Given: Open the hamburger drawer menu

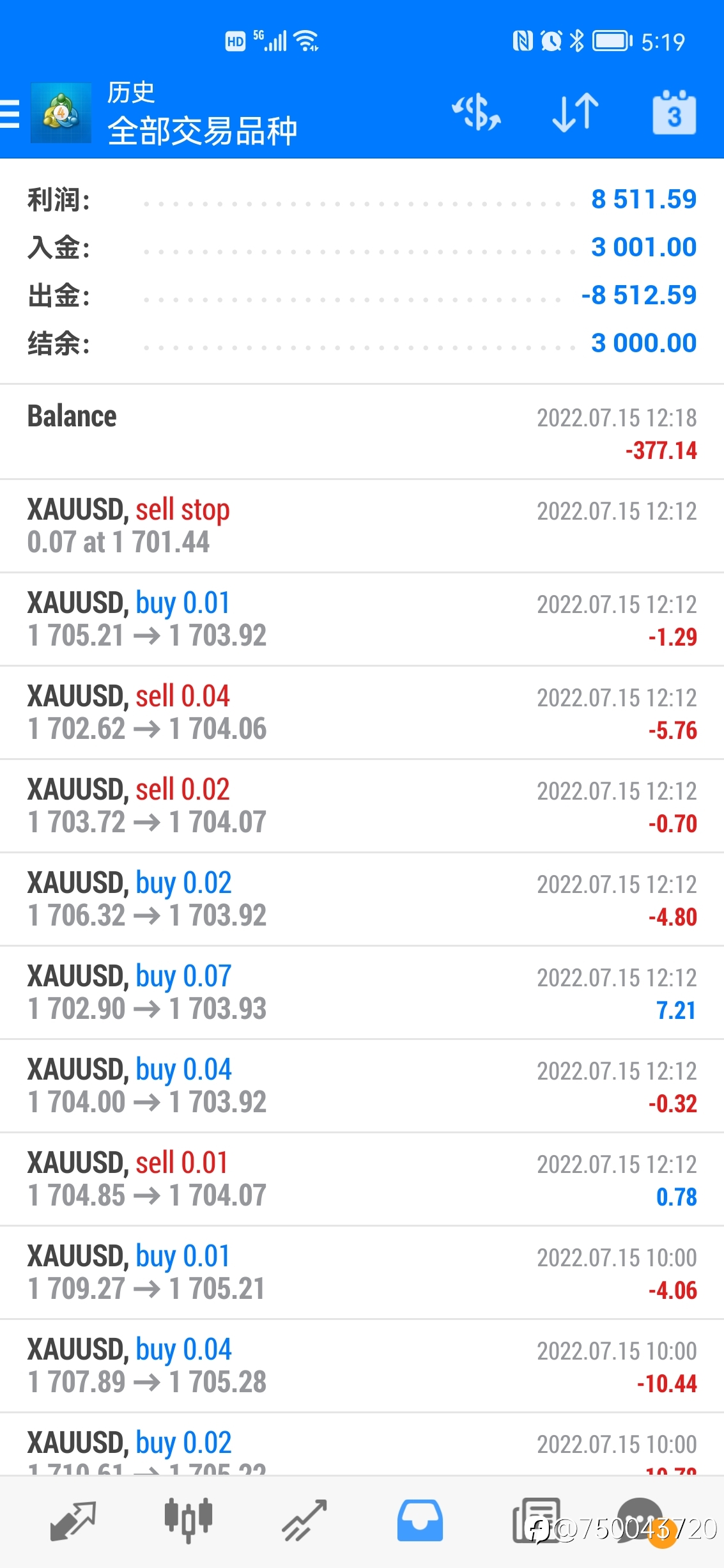Looking at the screenshot, I should click(10, 114).
